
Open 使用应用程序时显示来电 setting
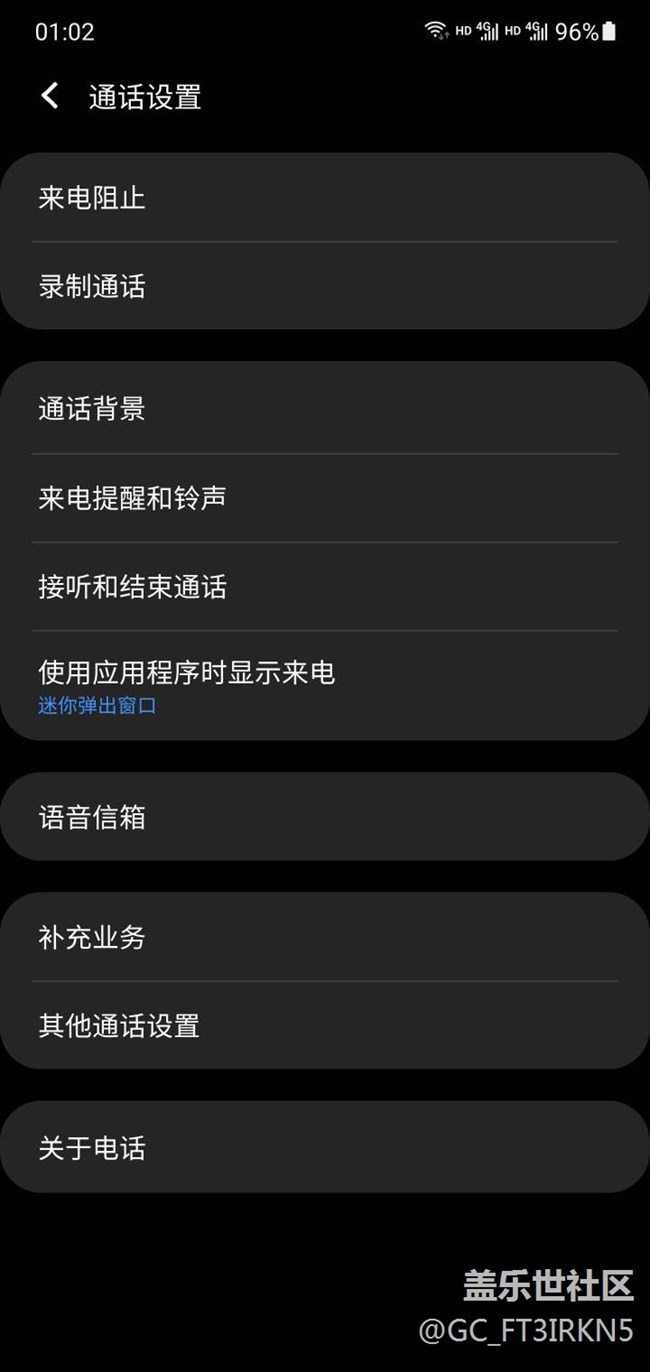pyautogui.click(x=325, y=686)
